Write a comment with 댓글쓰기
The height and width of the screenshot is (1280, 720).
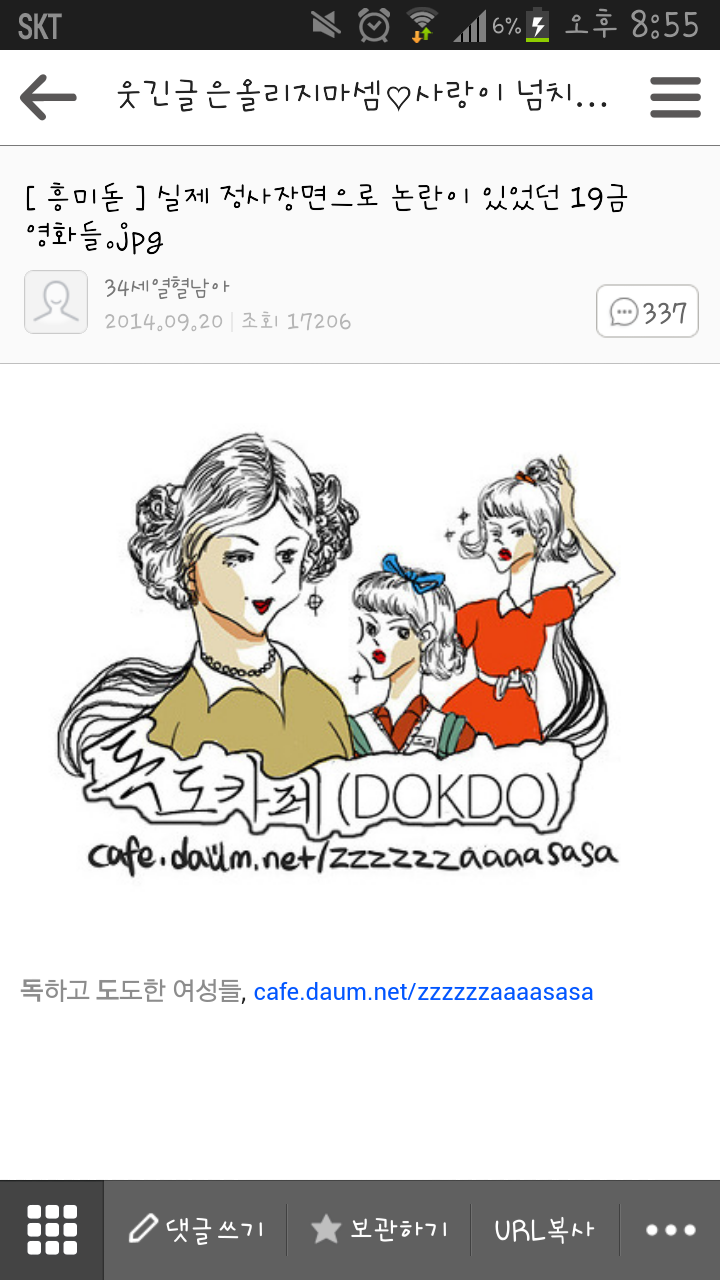[196, 1229]
